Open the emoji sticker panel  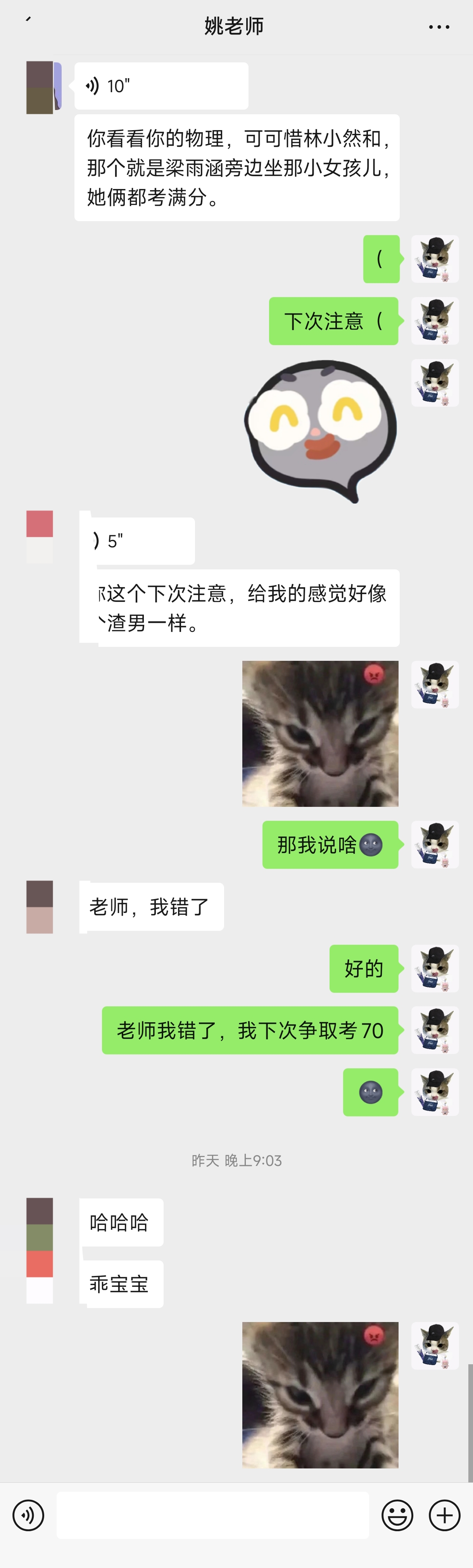tap(397, 1515)
